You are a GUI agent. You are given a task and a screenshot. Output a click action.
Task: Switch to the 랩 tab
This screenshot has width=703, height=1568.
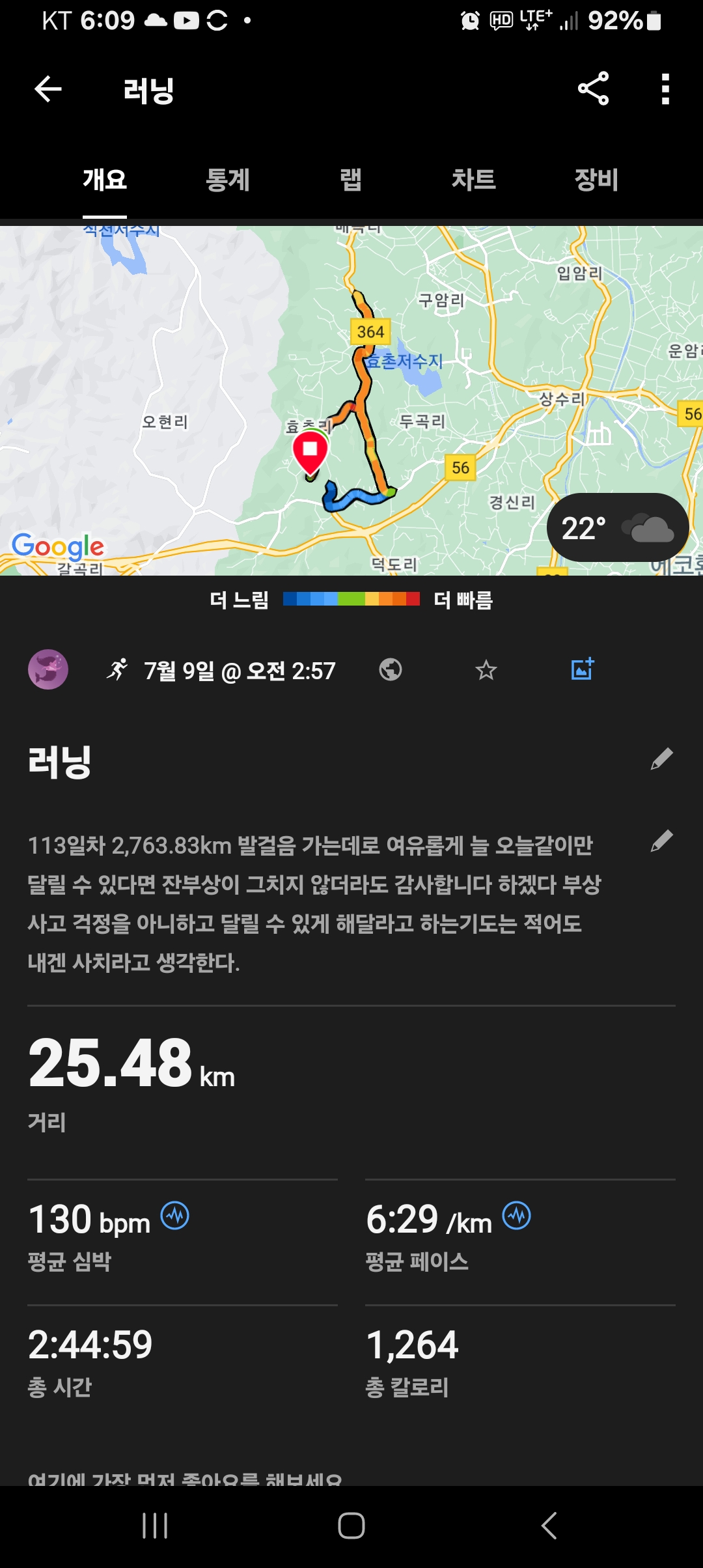(x=350, y=180)
